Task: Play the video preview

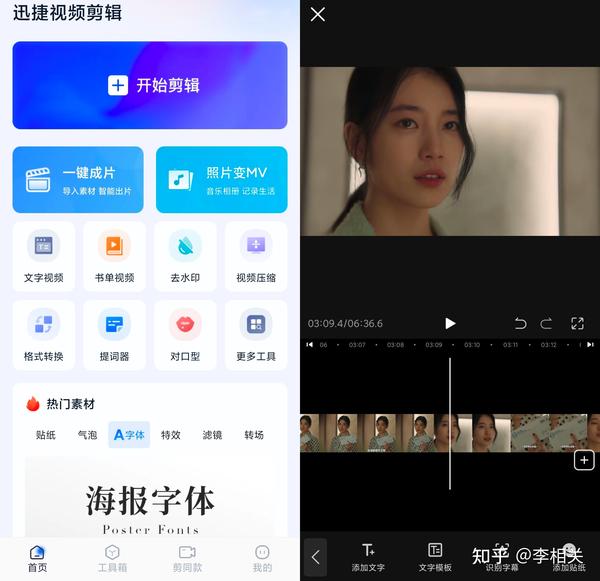Action: click(450, 323)
